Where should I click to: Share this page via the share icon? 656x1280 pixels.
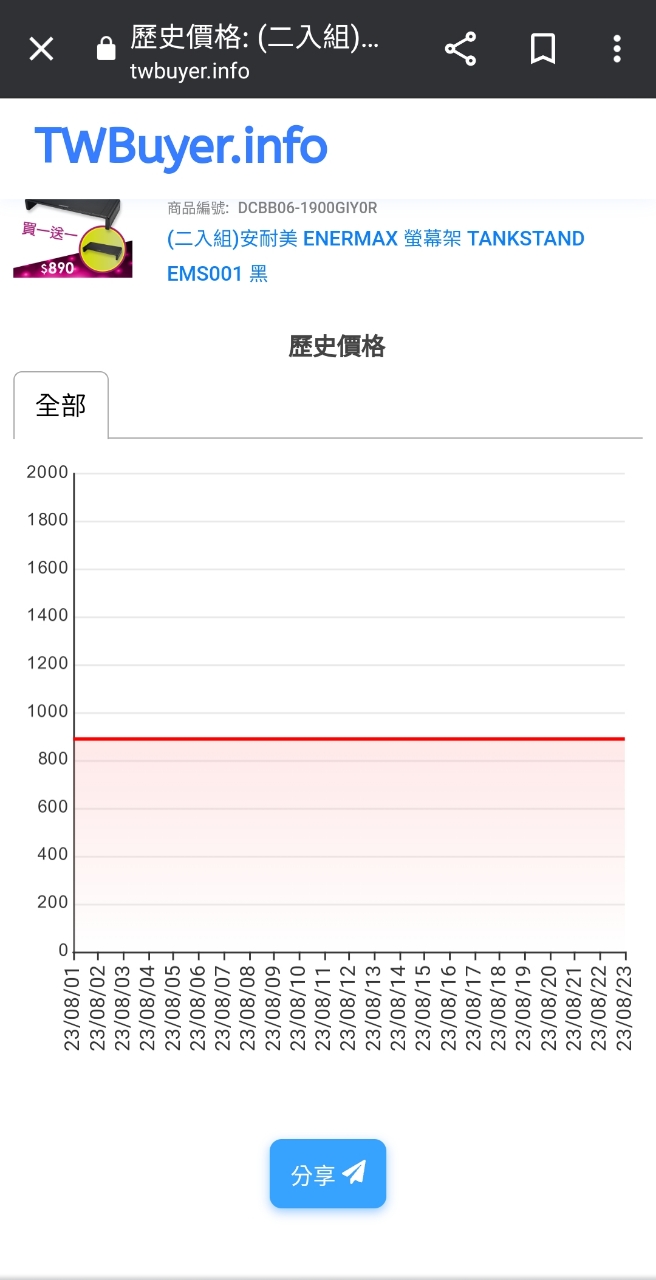click(460, 48)
